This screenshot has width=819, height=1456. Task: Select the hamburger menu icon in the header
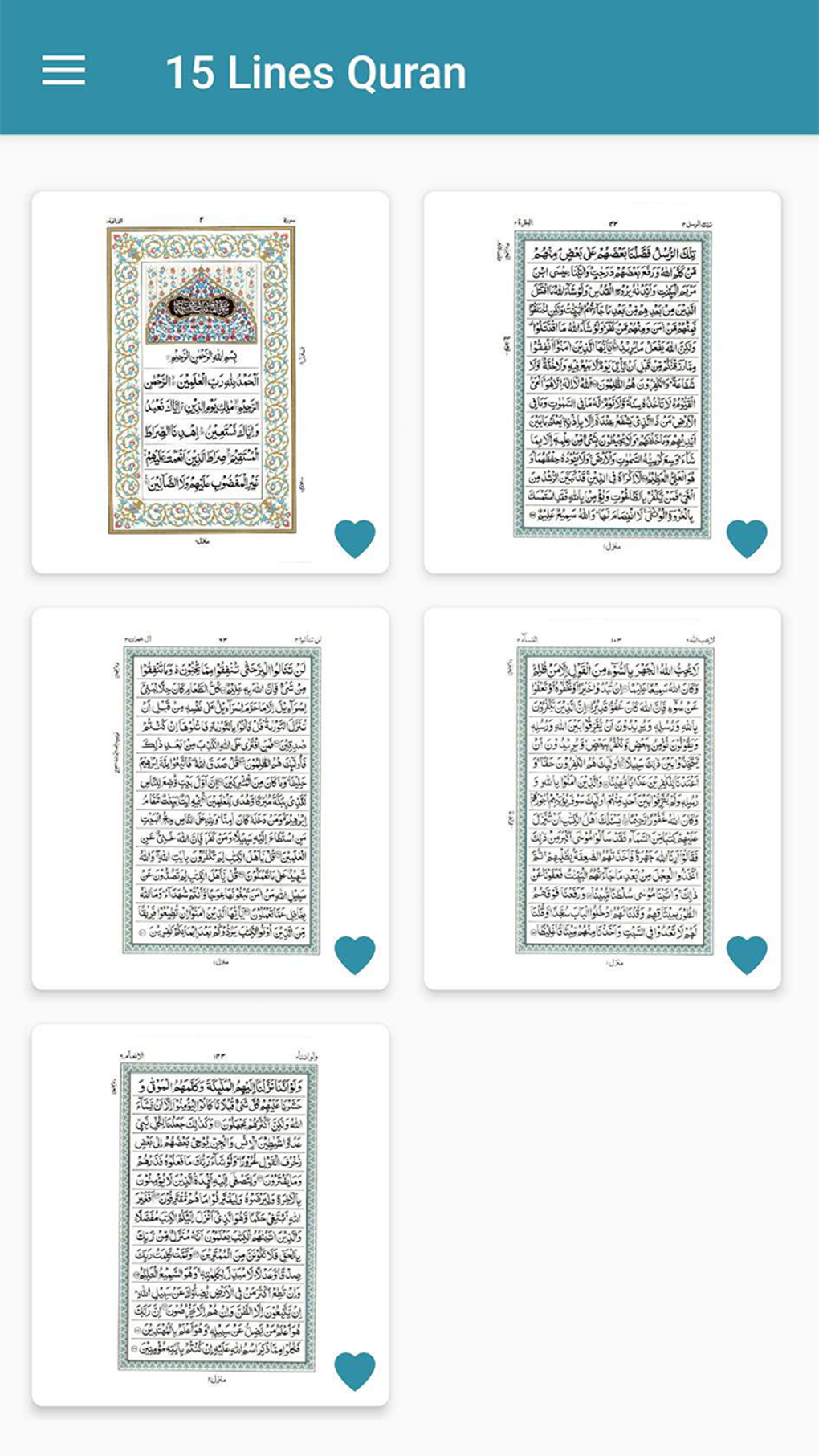(63, 70)
